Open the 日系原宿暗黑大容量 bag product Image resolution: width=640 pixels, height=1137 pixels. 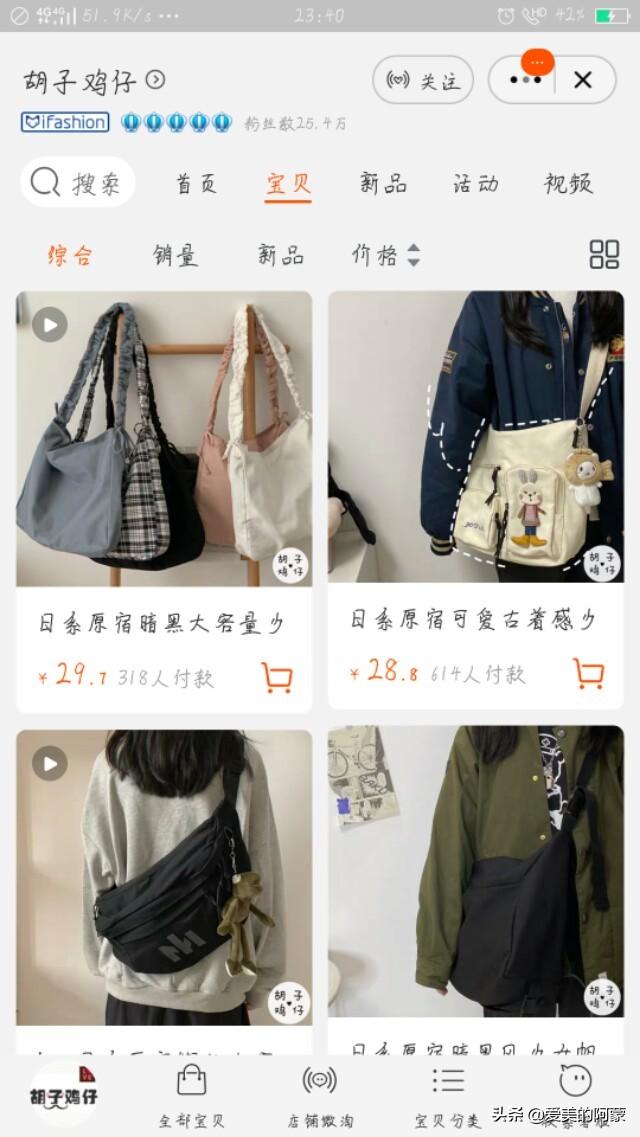163,440
